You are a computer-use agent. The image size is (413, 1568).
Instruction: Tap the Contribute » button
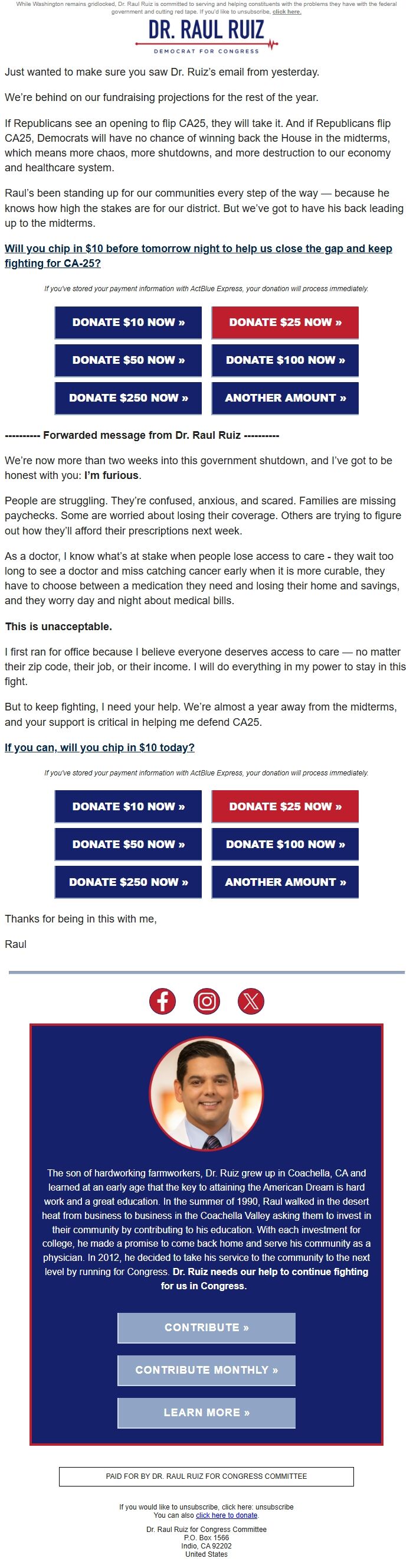point(206,1328)
